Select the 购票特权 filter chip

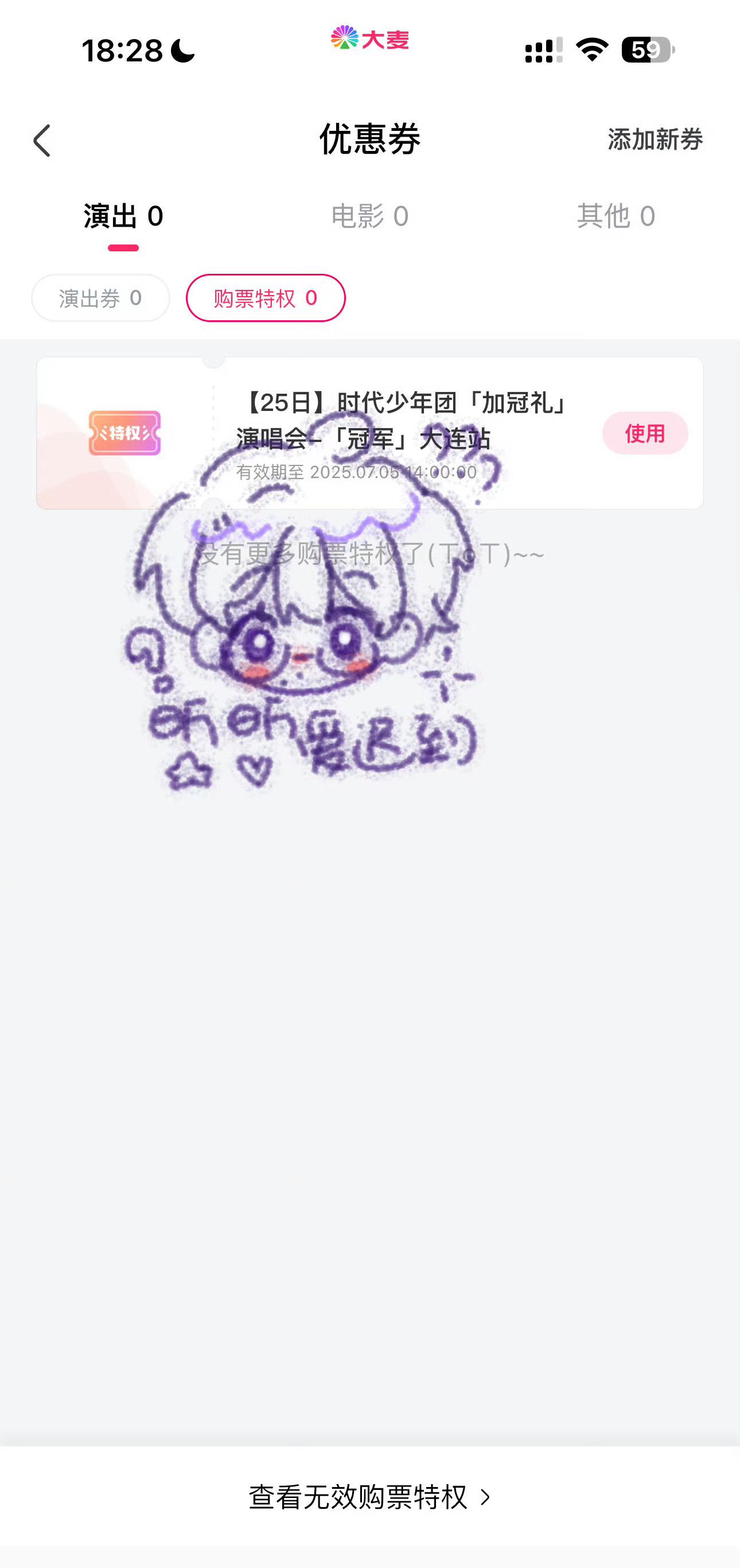[x=266, y=298]
